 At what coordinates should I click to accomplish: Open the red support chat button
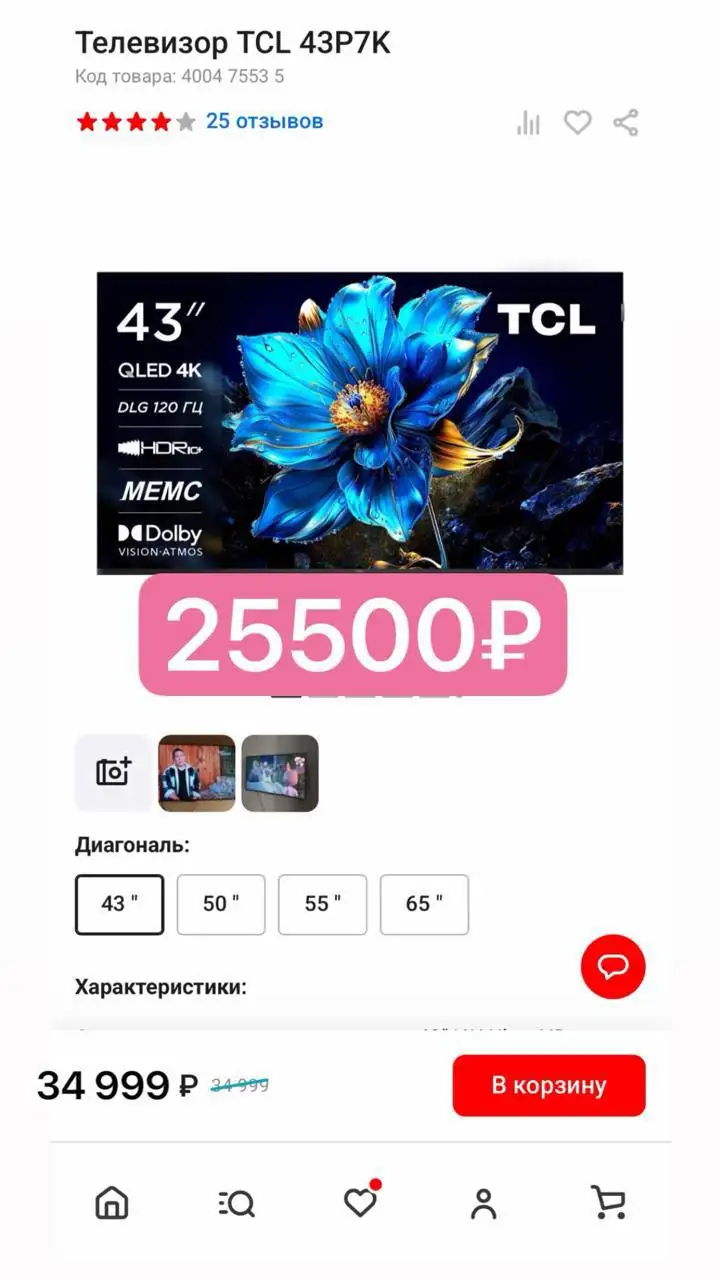(x=613, y=966)
